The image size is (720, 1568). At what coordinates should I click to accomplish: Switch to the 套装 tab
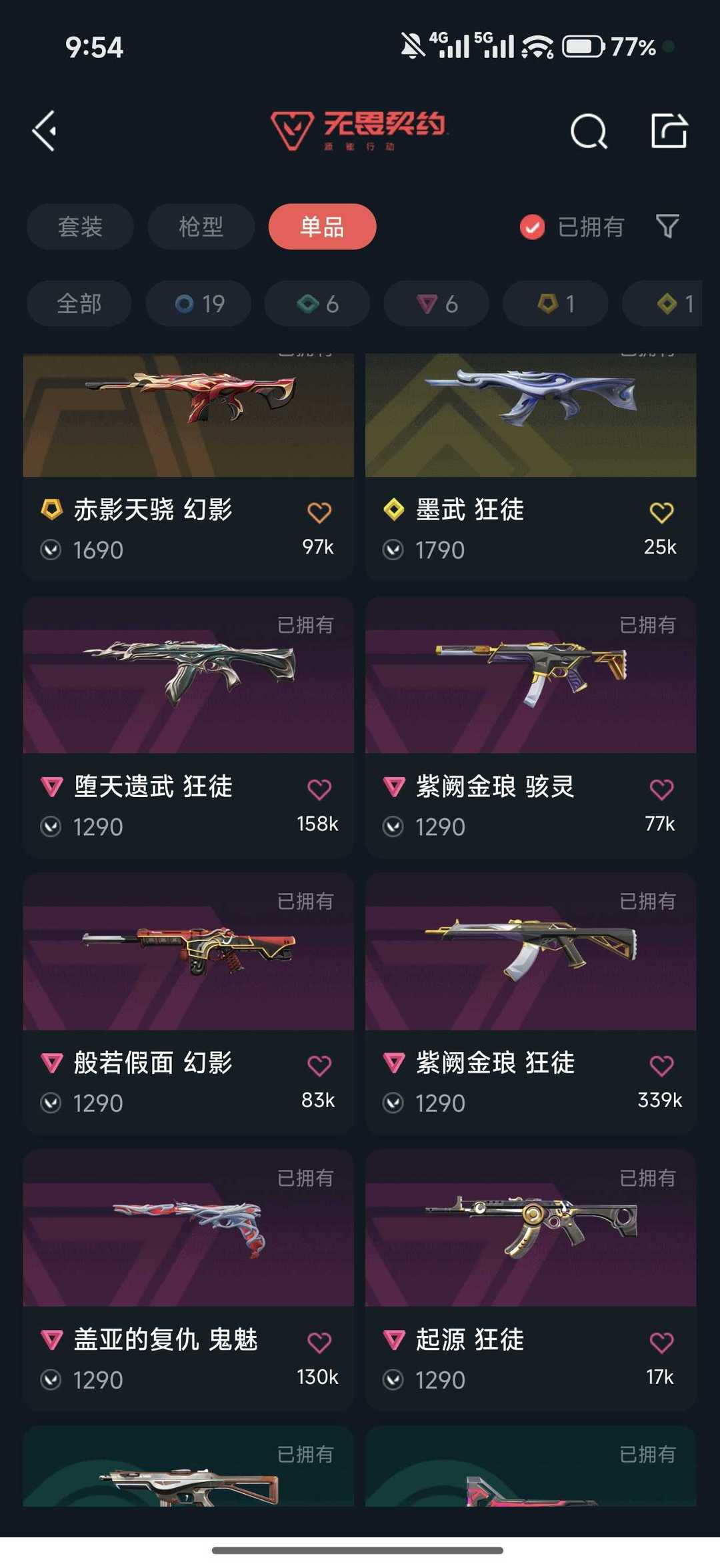point(80,227)
